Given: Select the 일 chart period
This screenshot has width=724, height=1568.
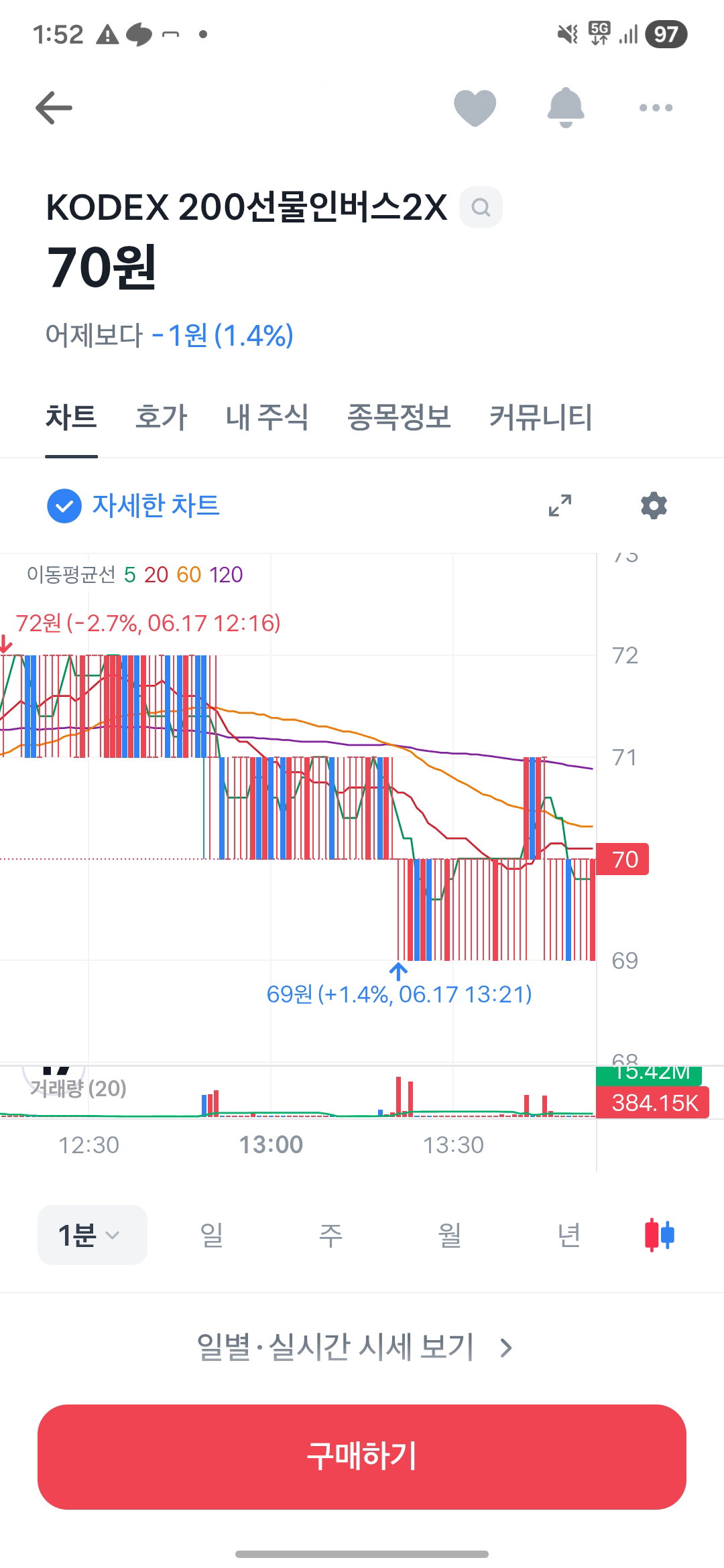Looking at the screenshot, I should click(212, 1235).
